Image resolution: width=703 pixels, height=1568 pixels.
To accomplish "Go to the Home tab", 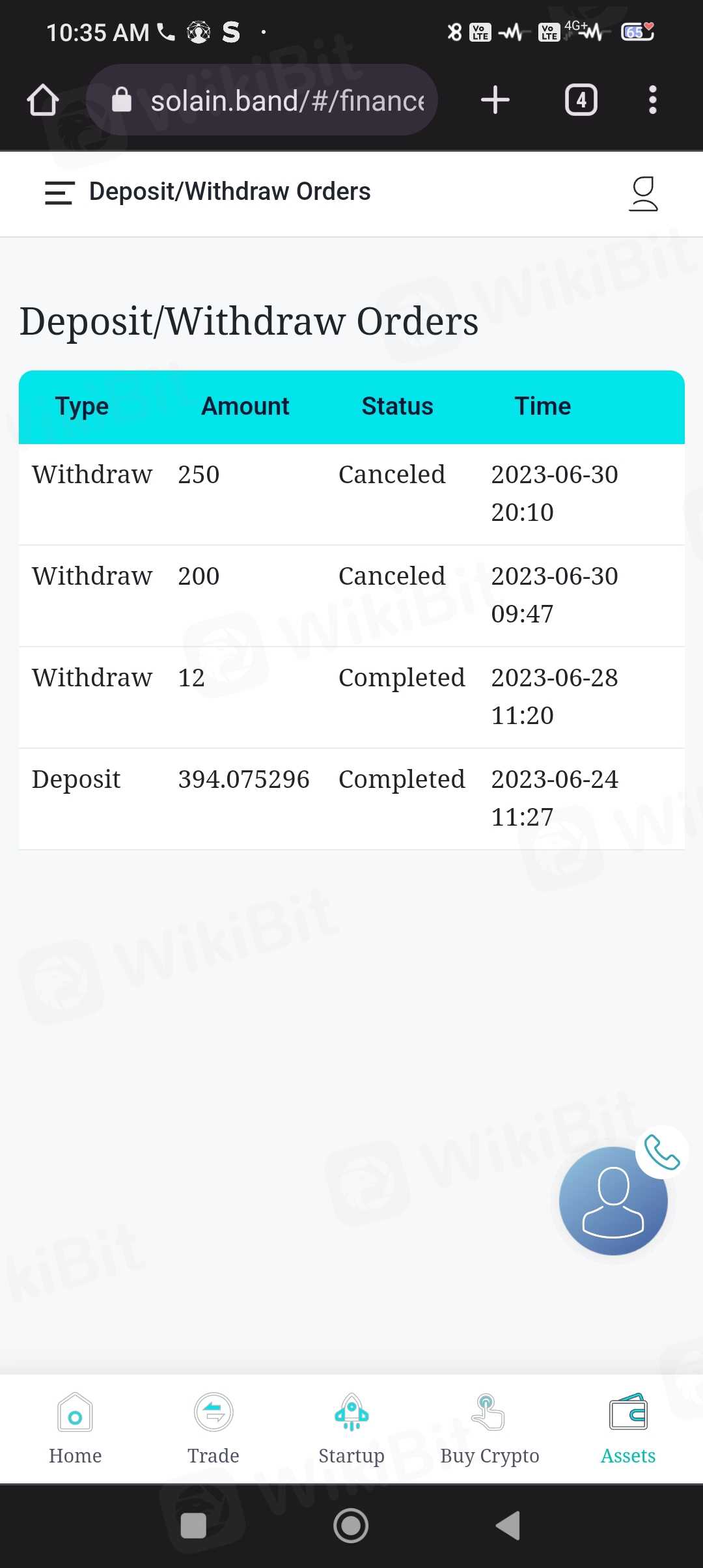I will 76,1429.
